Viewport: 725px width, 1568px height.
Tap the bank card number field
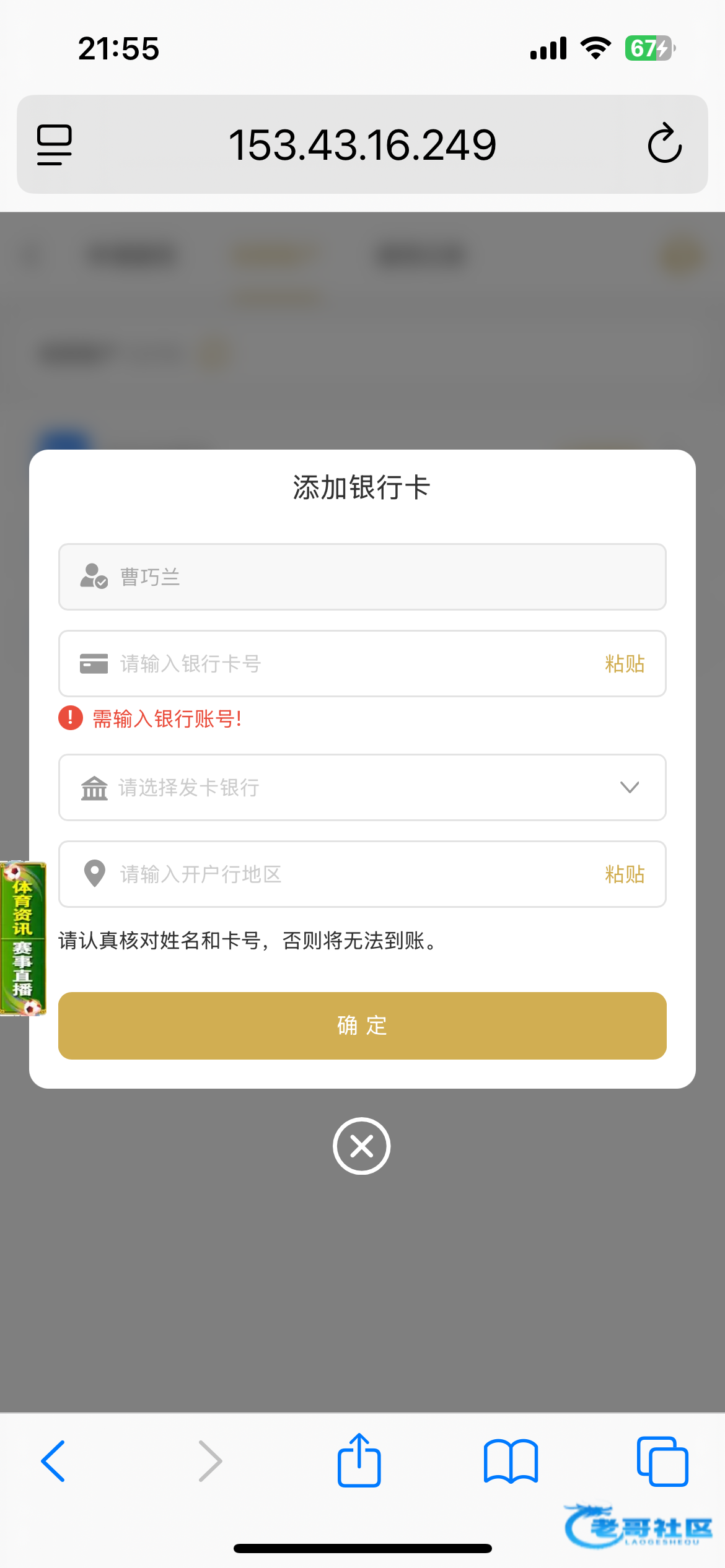pos(347,664)
